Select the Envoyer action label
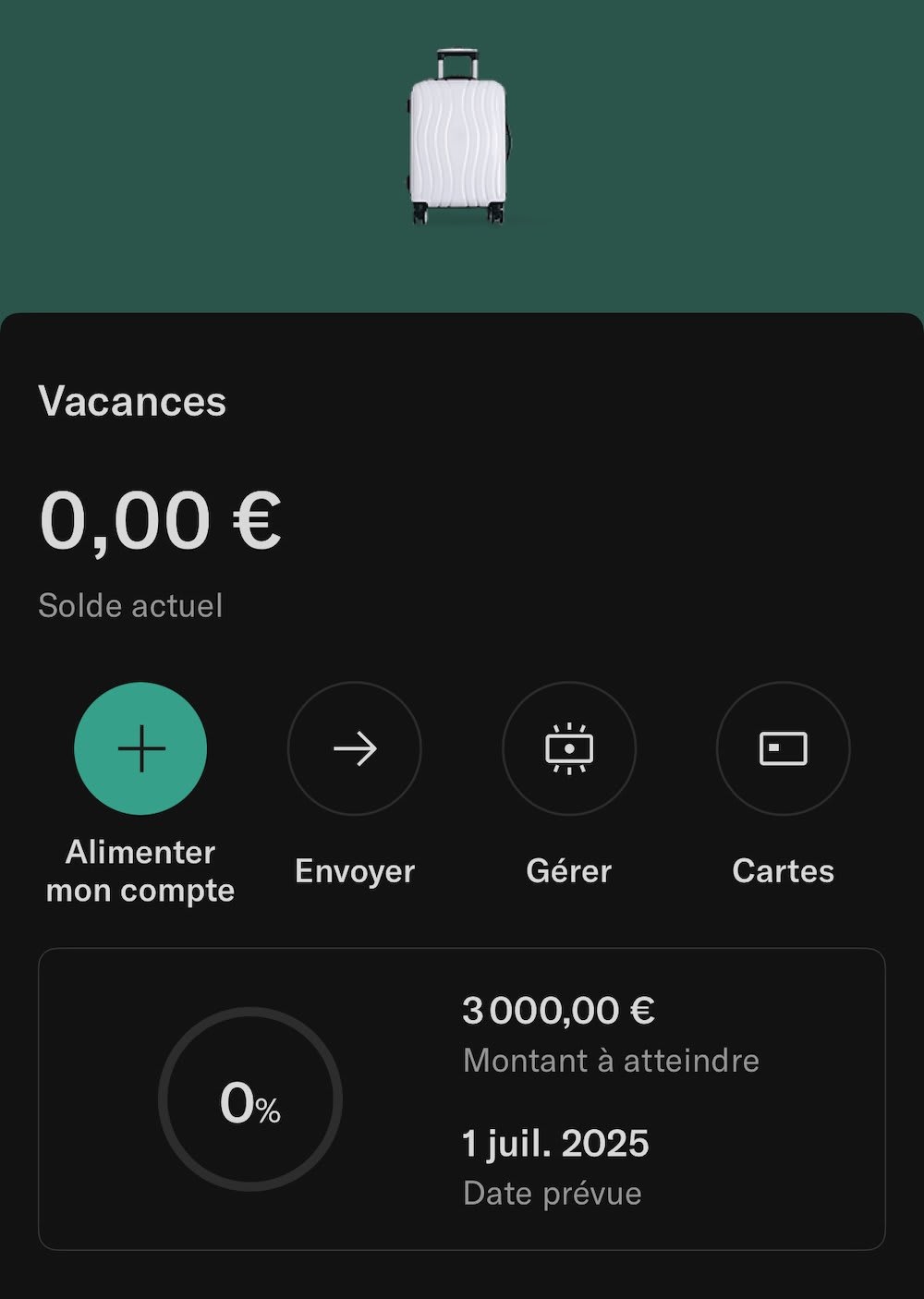Screen dimensions: 924x1299 coord(355,869)
